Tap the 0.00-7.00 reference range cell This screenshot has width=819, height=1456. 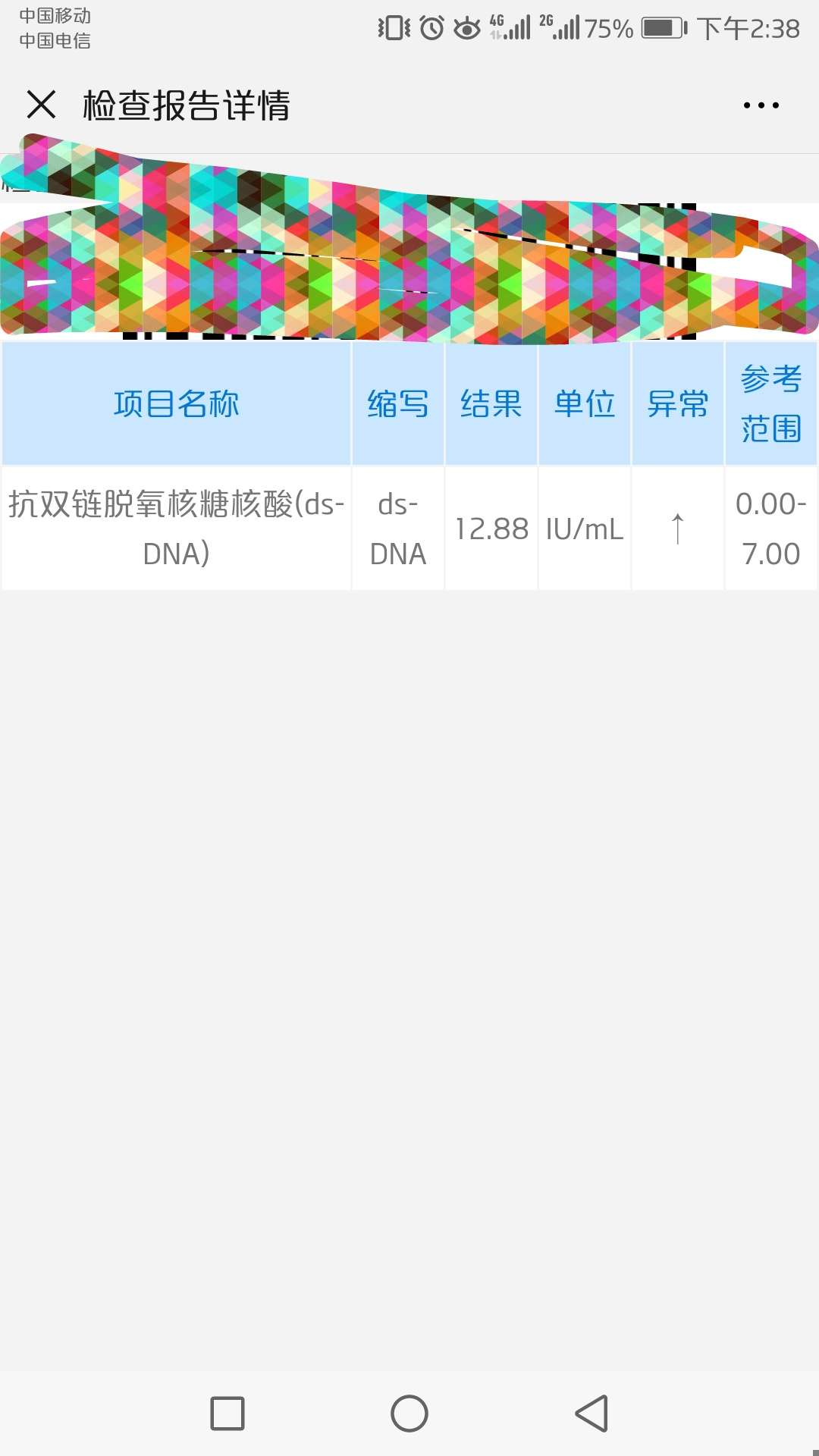tap(770, 529)
